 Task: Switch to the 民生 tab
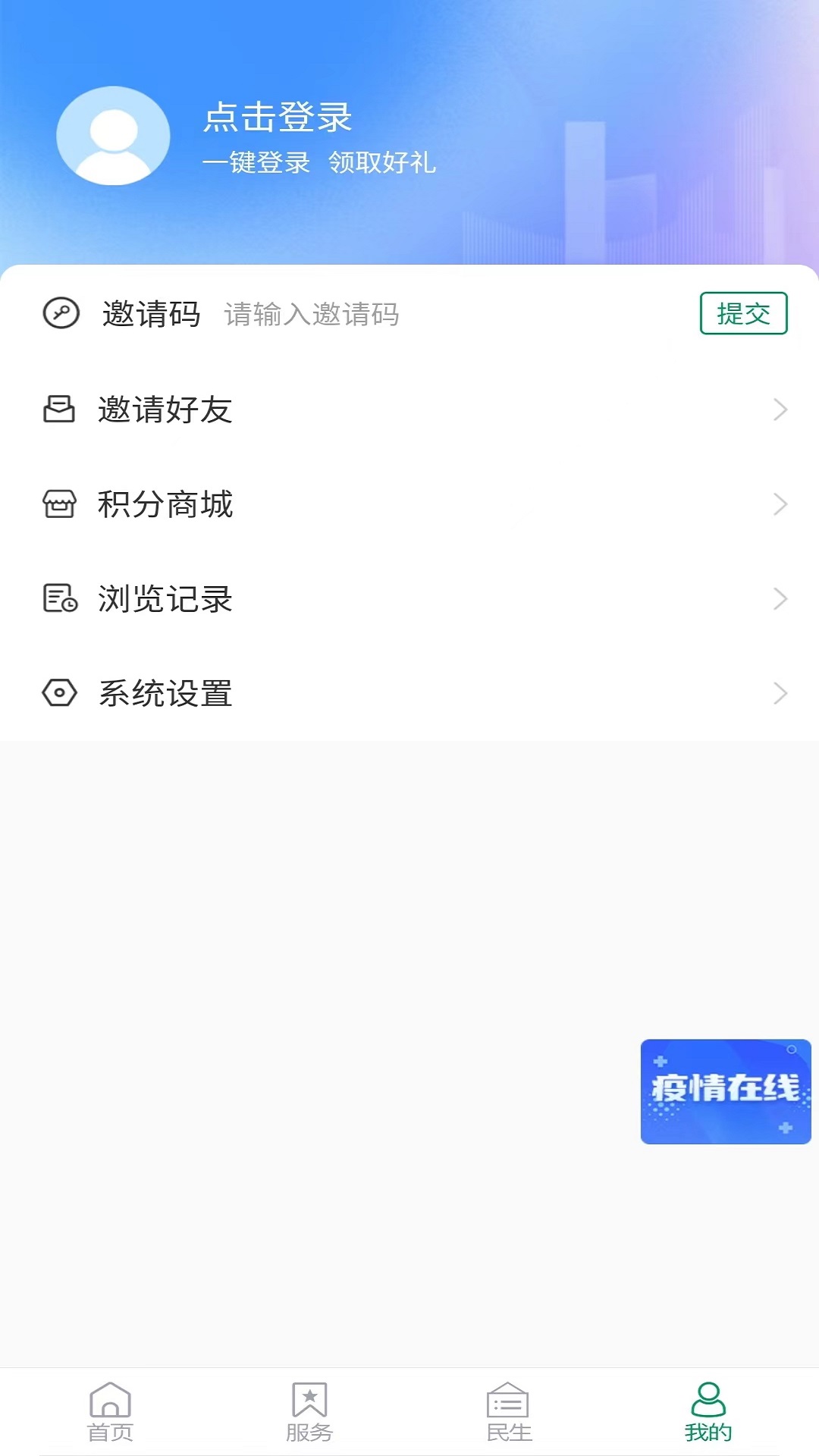tap(509, 1411)
